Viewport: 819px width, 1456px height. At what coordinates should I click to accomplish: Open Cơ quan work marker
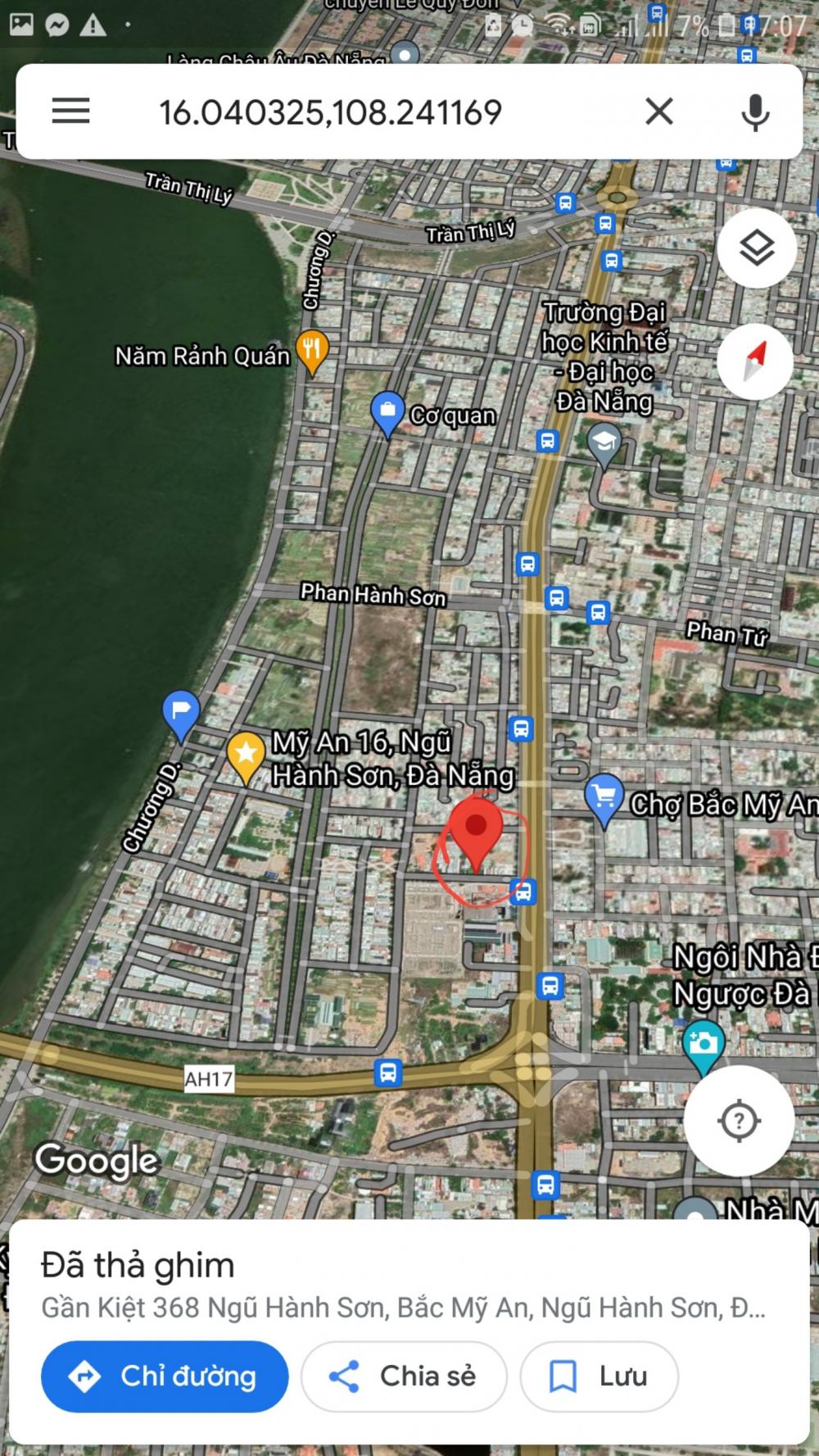pyautogui.click(x=387, y=412)
